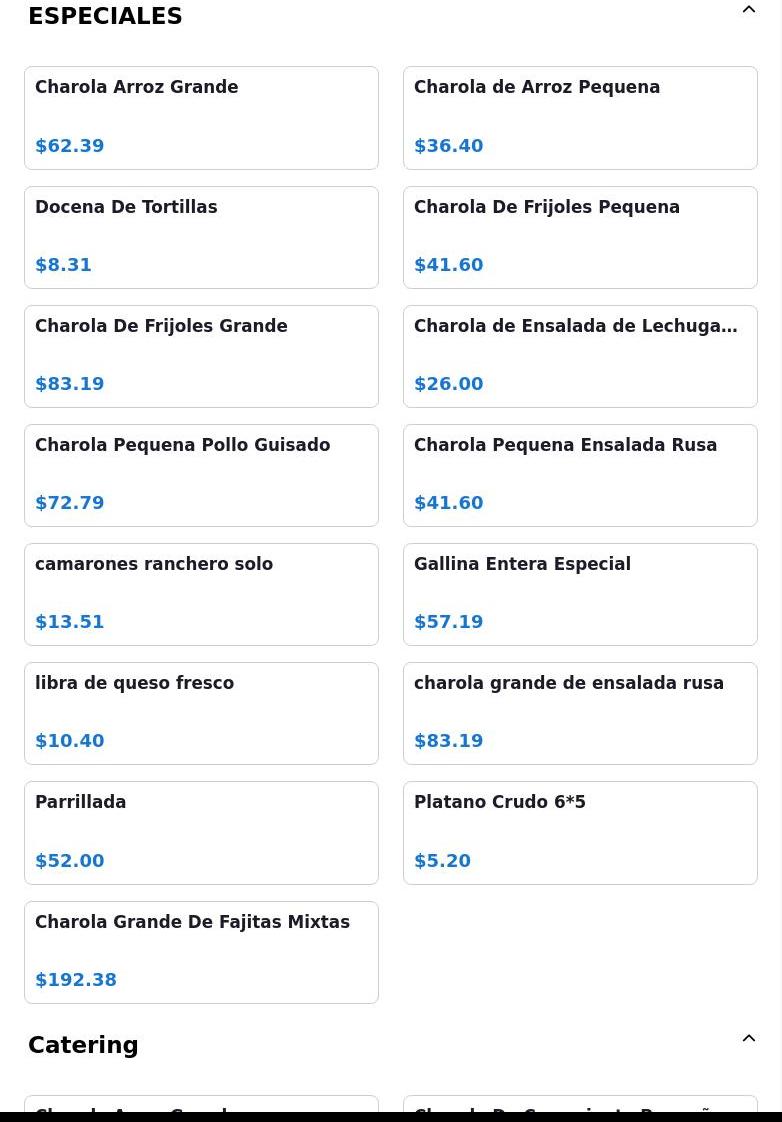782x1122 pixels.
Task: Collapse the ESPECIALES section
Action: 748,10
